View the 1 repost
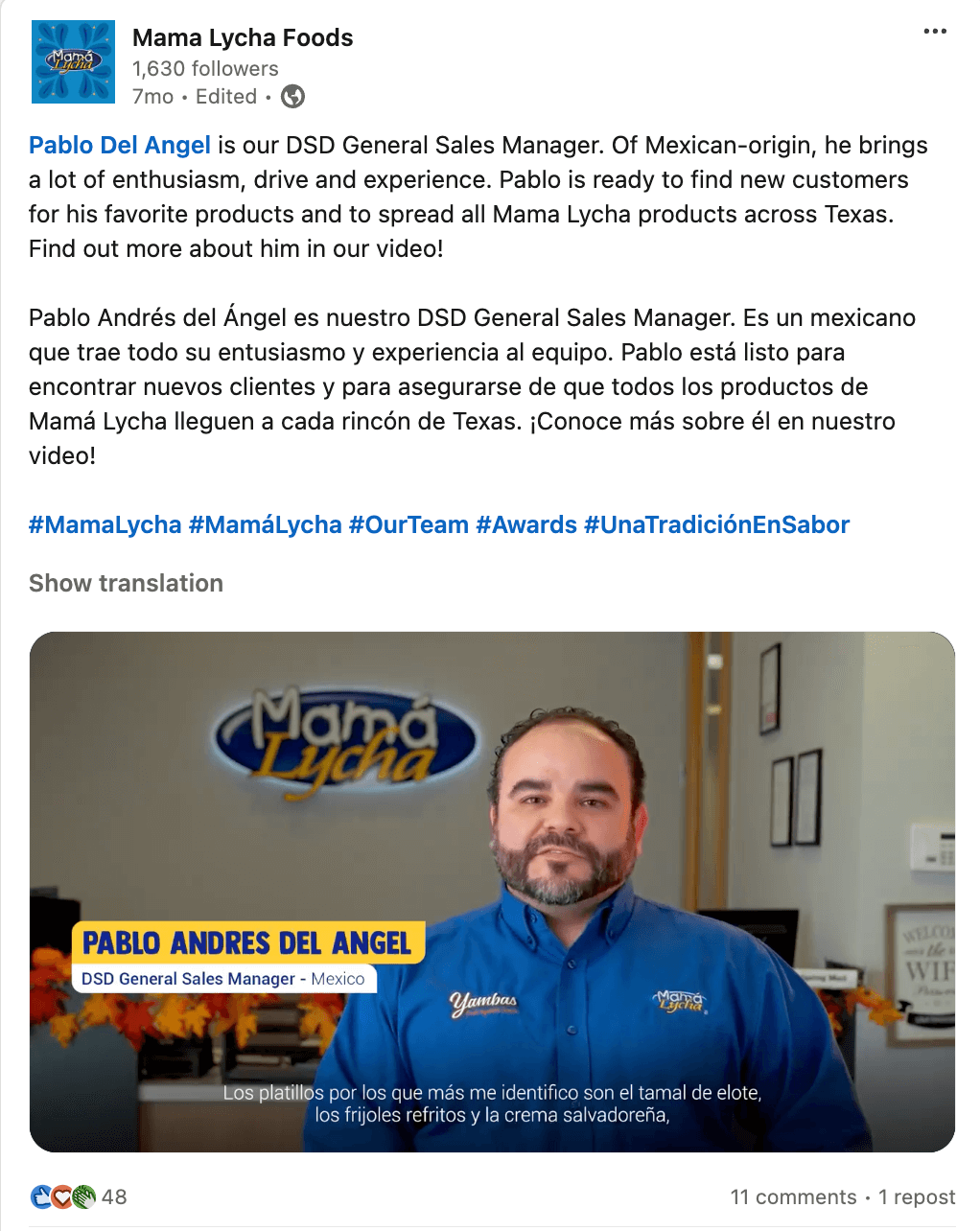Viewport: 980px width, 1231px height. coord(917,1197)
